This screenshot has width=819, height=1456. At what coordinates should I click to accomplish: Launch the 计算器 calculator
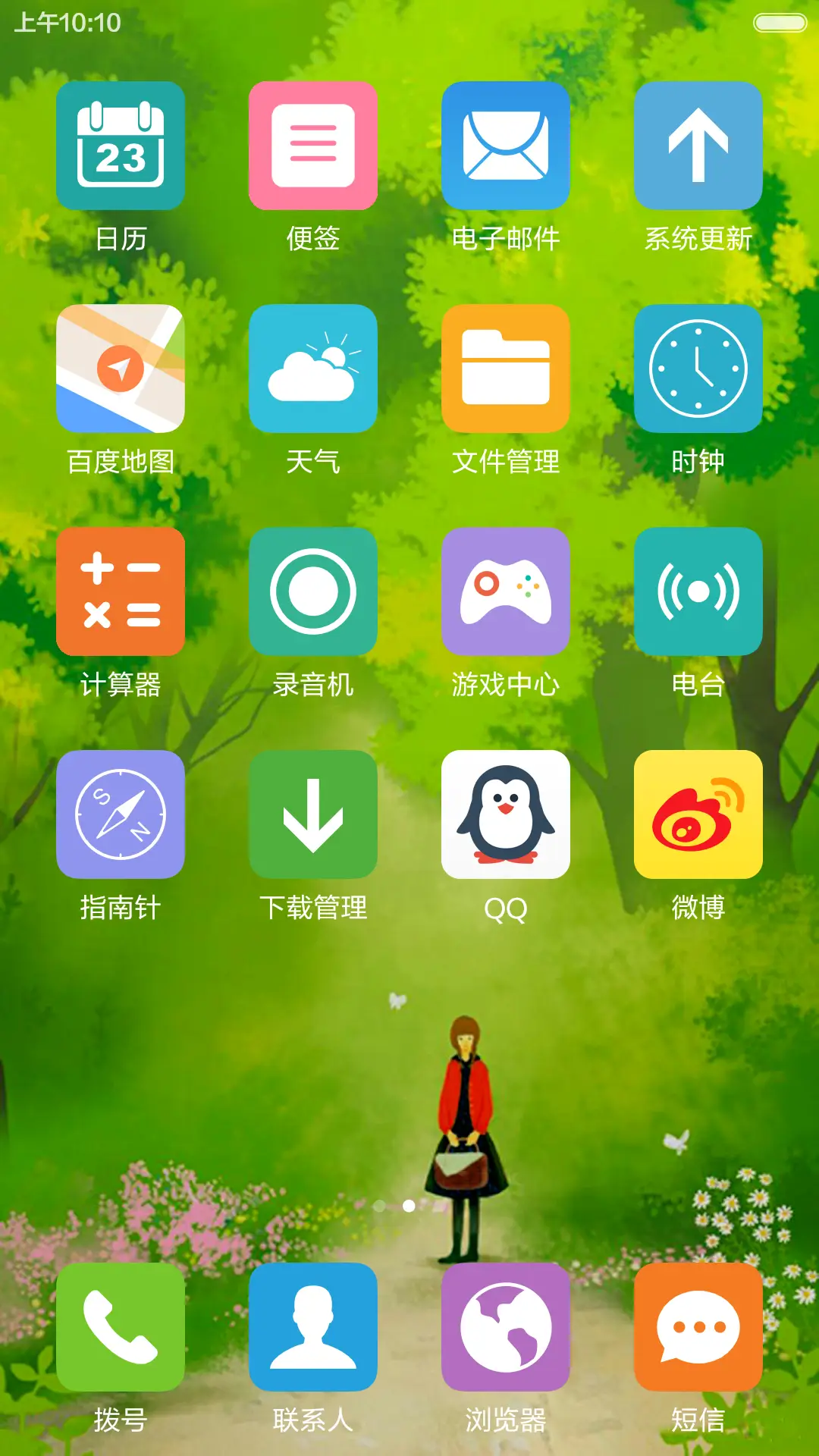(121, 591)
